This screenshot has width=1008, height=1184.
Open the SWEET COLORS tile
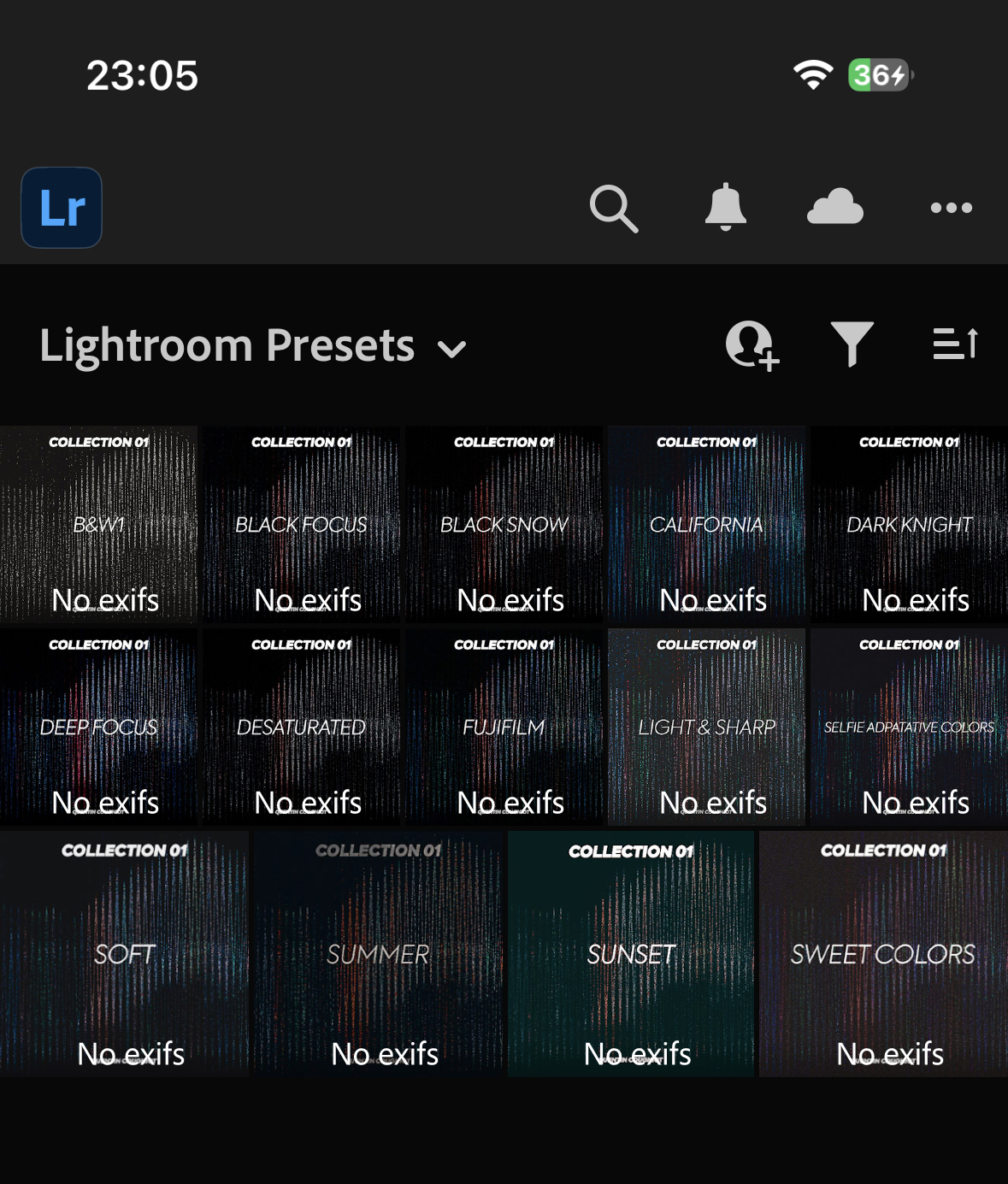pos(883,953)
